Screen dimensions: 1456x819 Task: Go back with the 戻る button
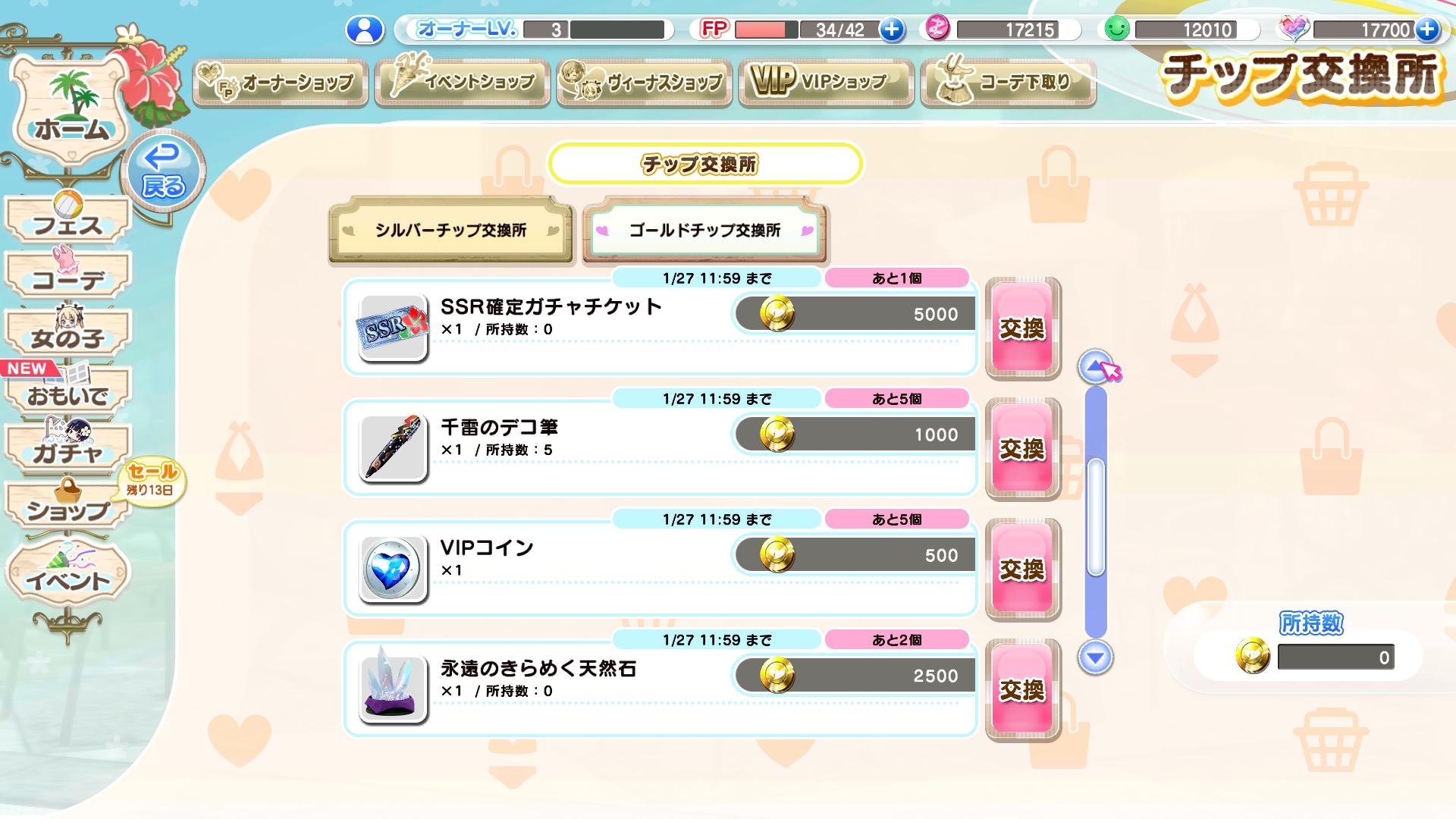(x=163, y=172)
